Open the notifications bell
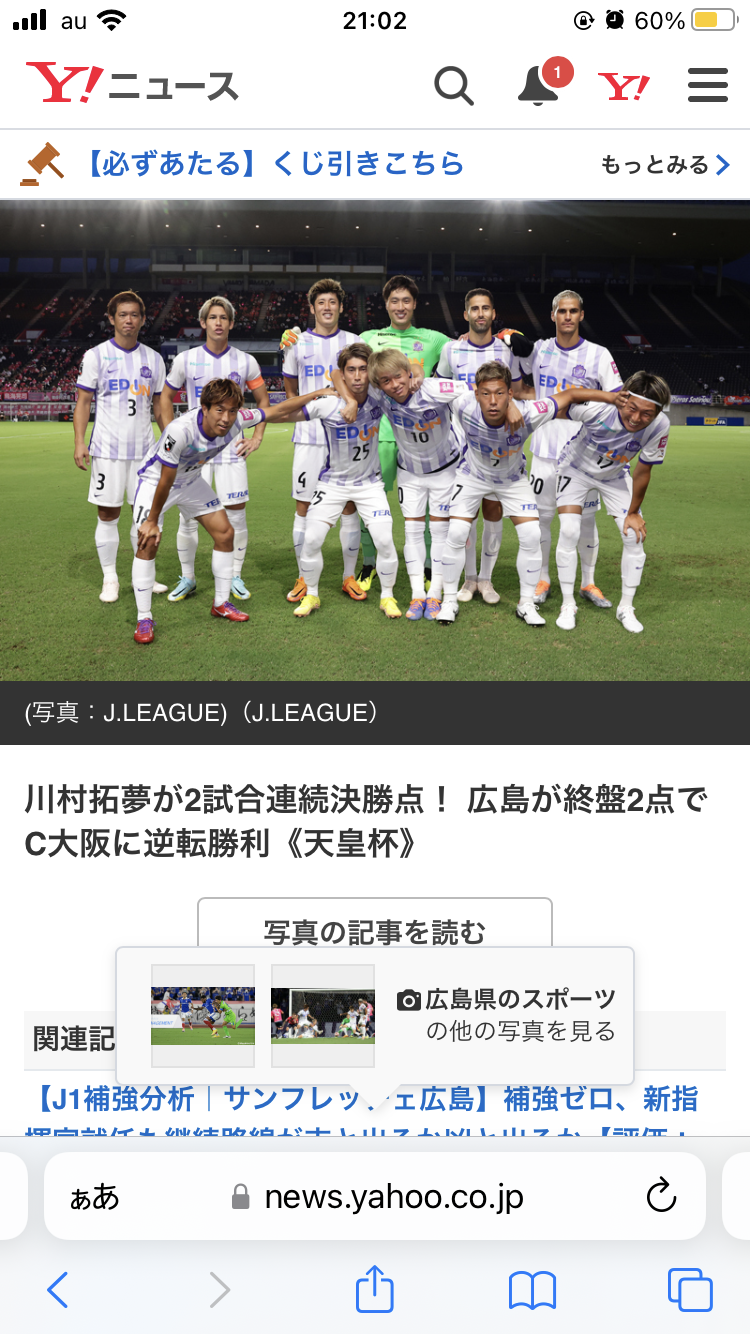Screen dimensions: 750x1334 (x=541, y=84)
